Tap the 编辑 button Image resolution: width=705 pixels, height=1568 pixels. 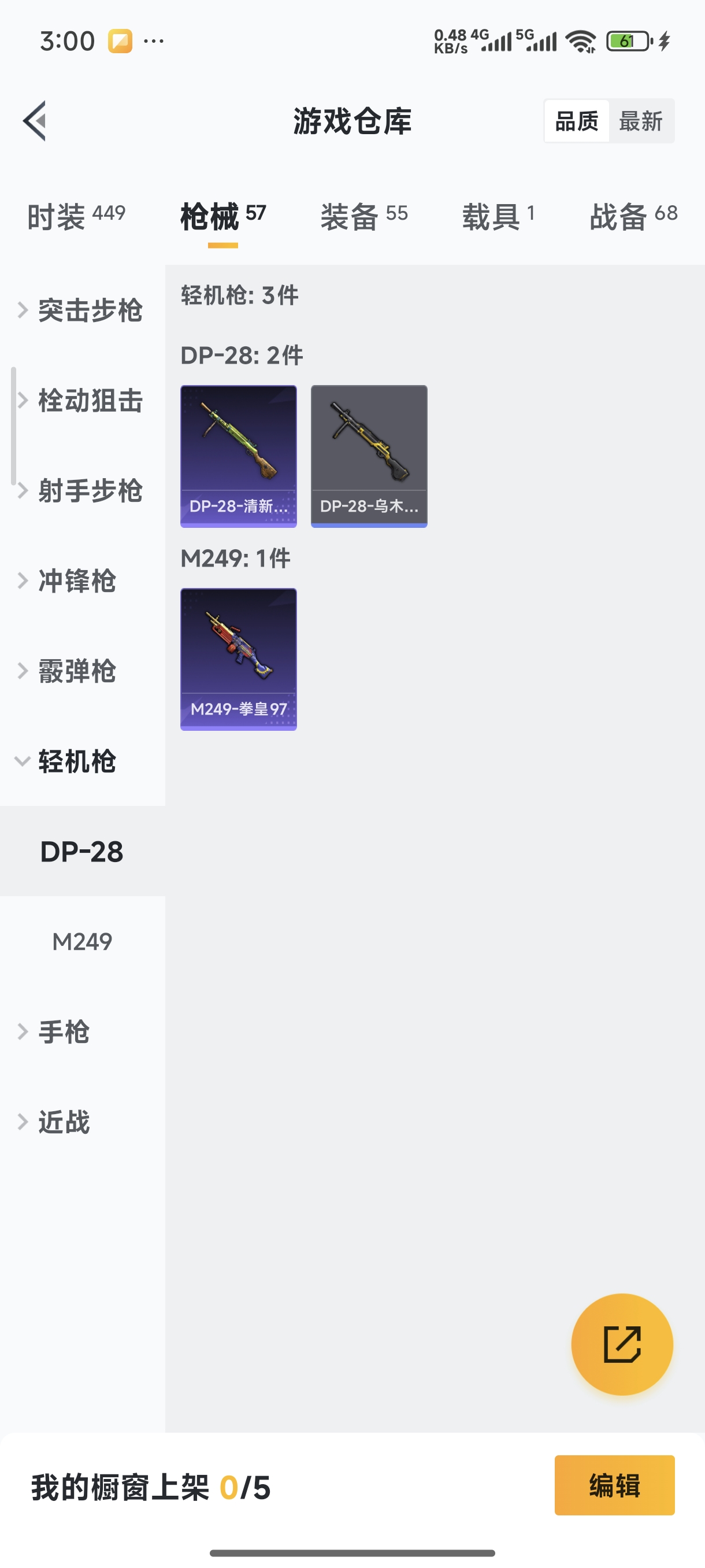(614, 1486)
